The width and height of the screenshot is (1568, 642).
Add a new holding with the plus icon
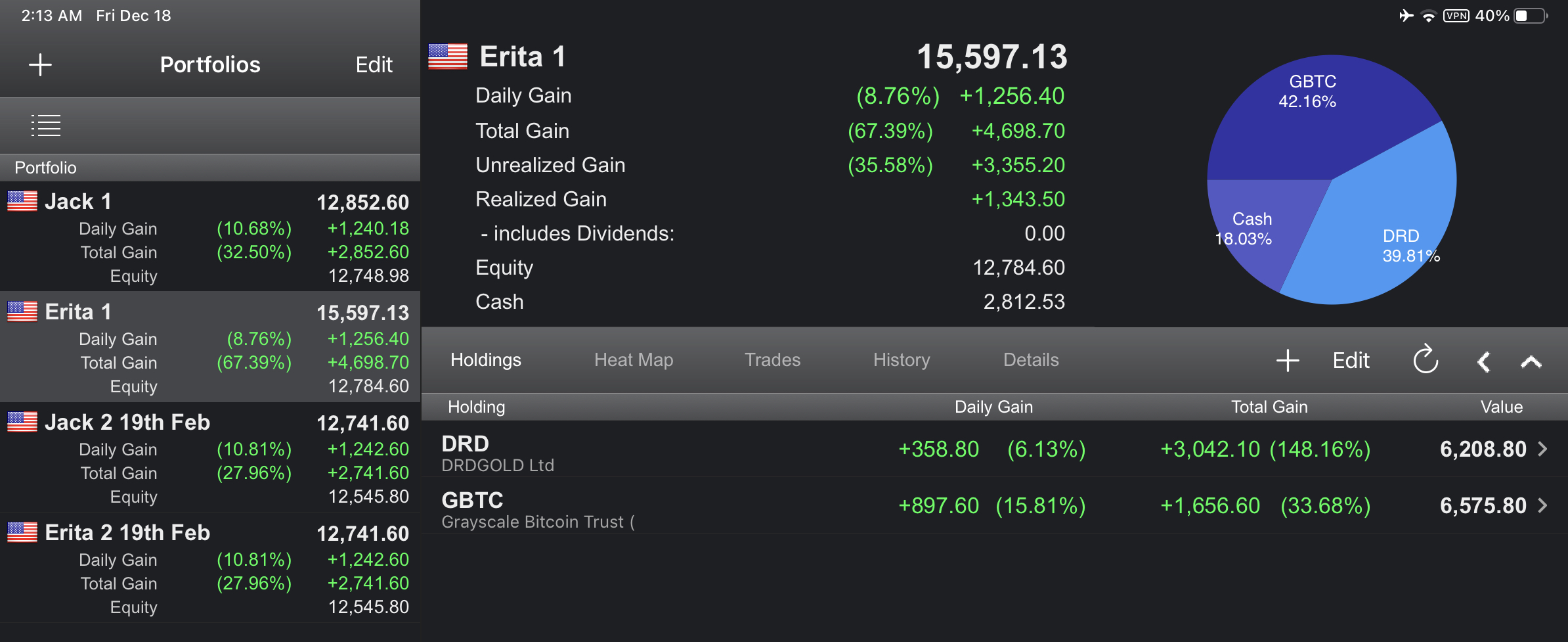1288,360
